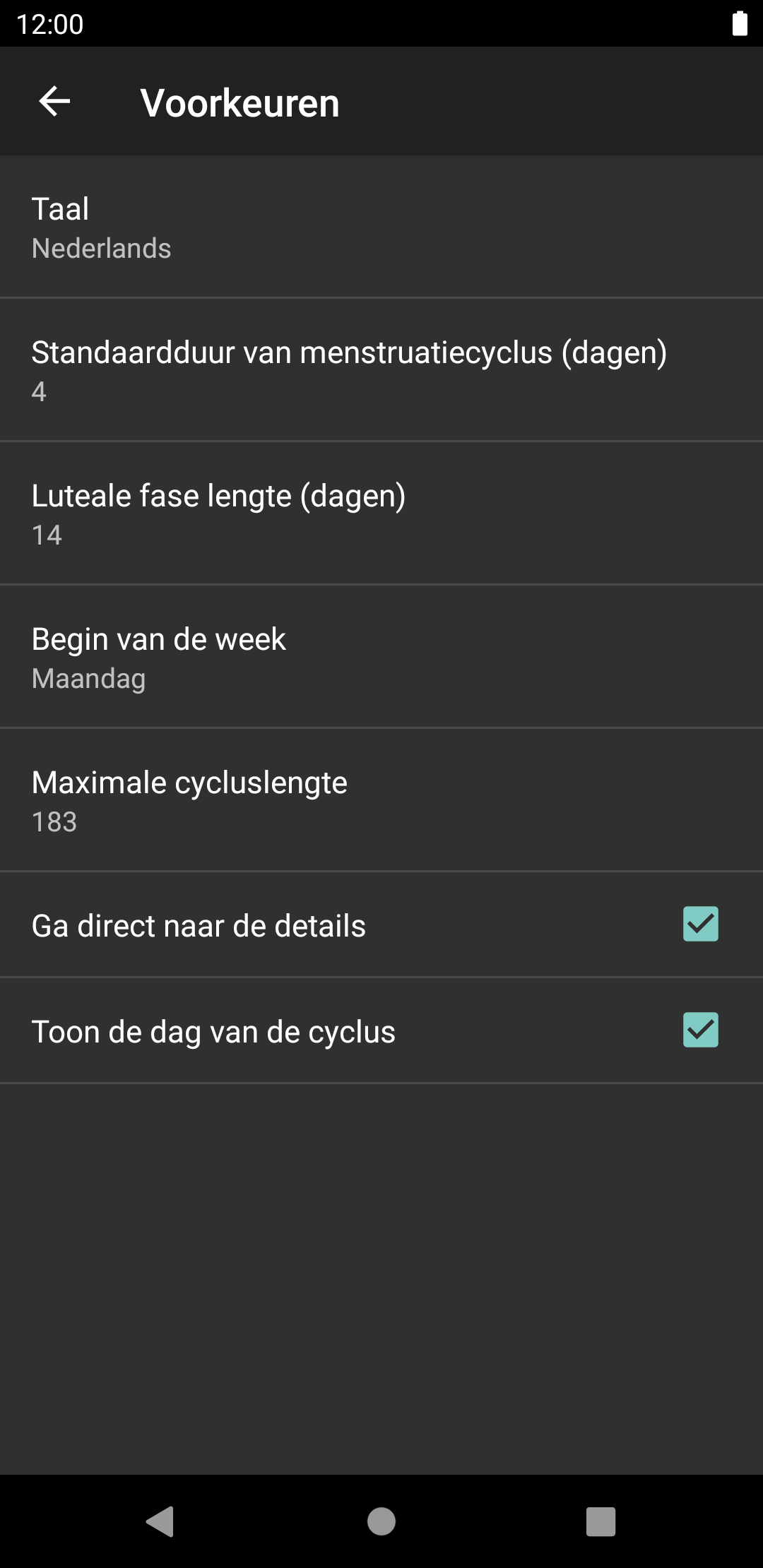This screenshot has width=763, height=1568.
Task: Tap the system home button
Action: [381, 1521]
